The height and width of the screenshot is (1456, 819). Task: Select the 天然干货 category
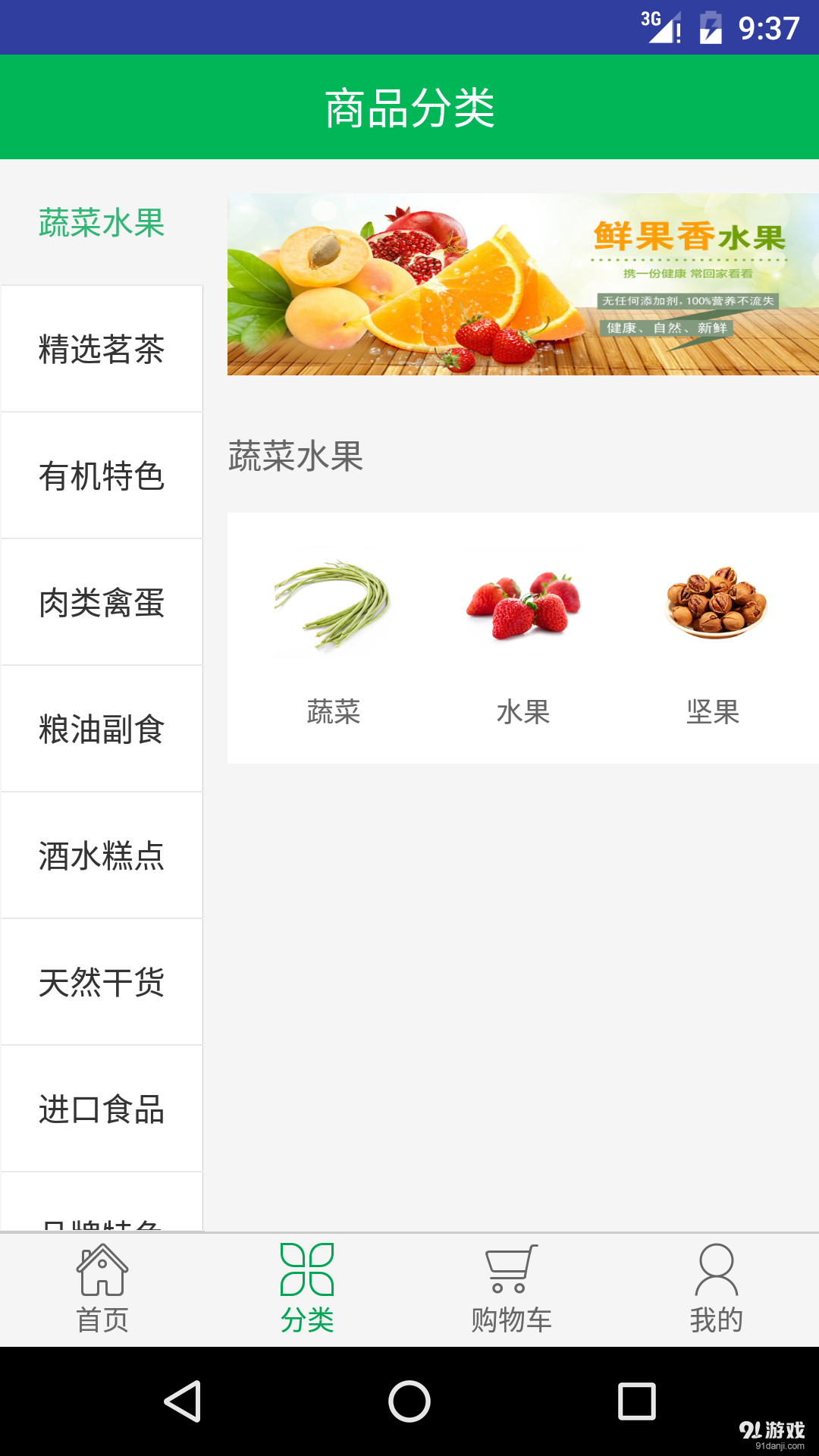101,983
